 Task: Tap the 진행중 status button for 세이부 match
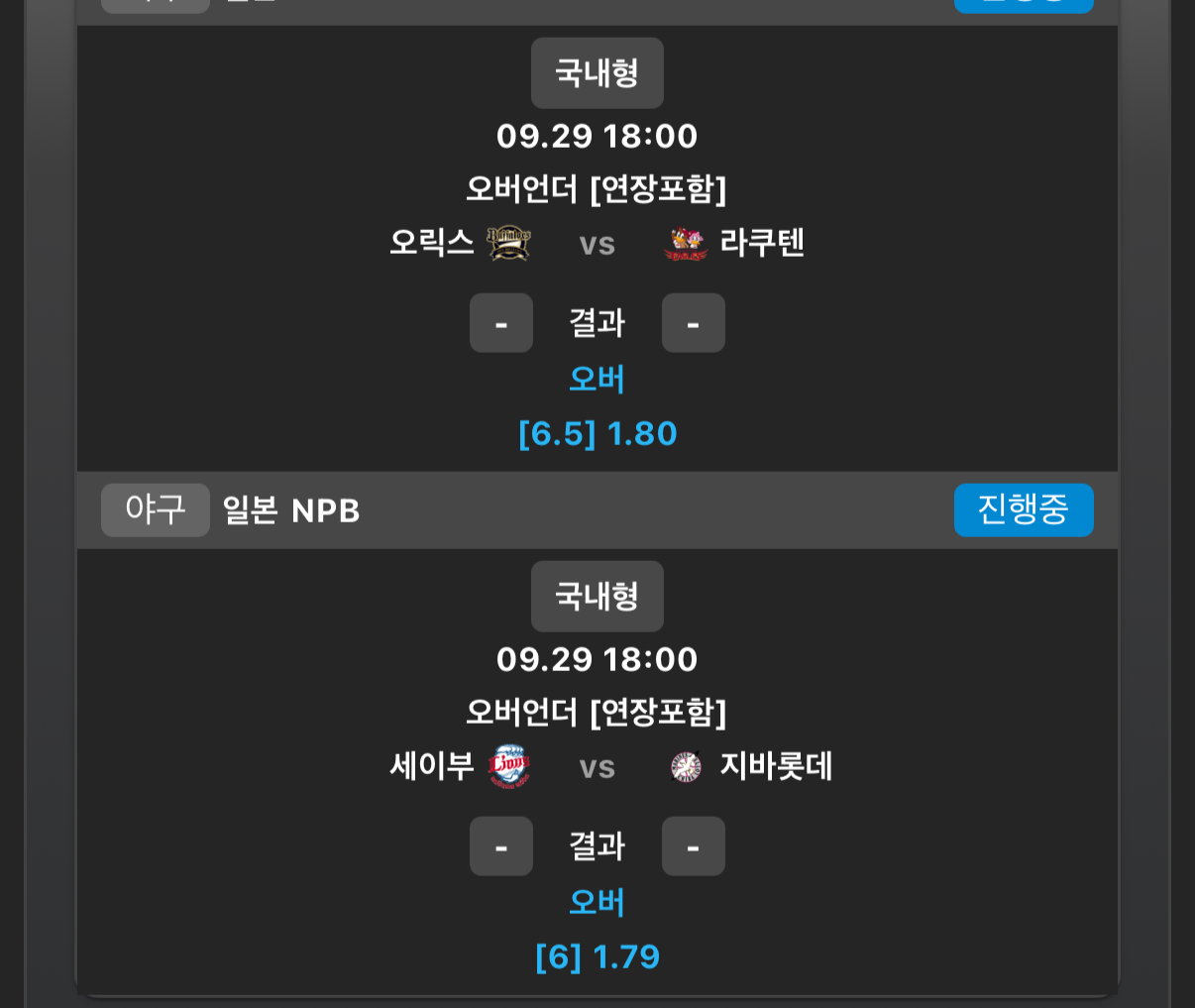coord(1023,509)
